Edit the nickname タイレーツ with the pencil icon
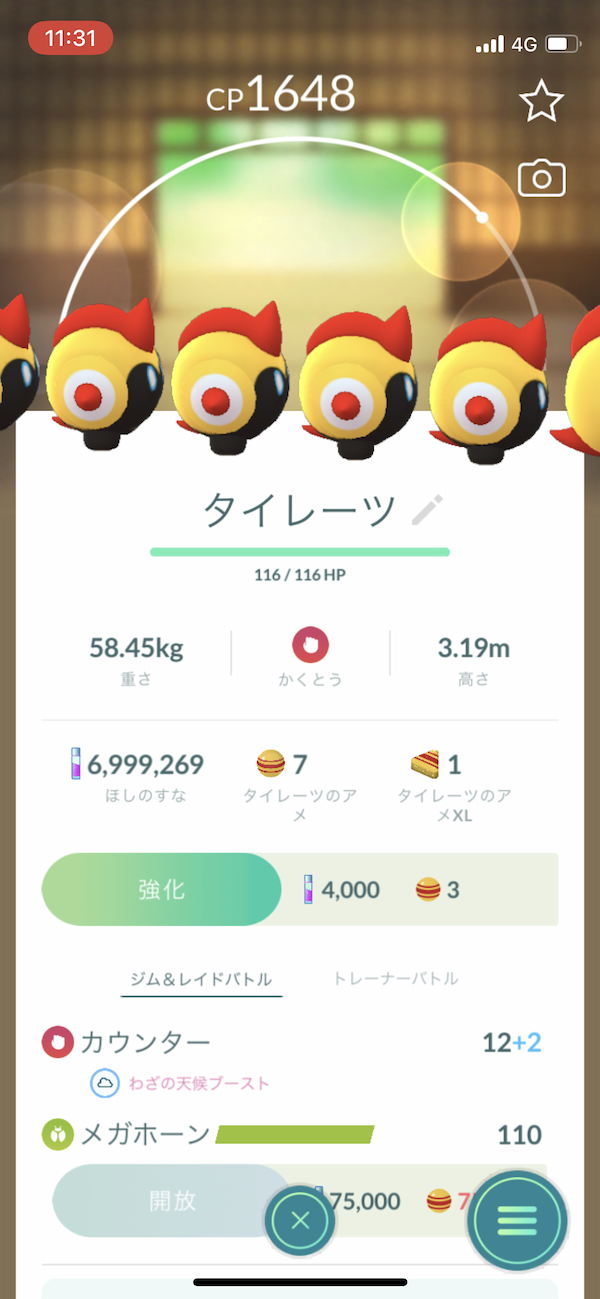Screen dimensions: 600x1299 [x=427, y=510]
